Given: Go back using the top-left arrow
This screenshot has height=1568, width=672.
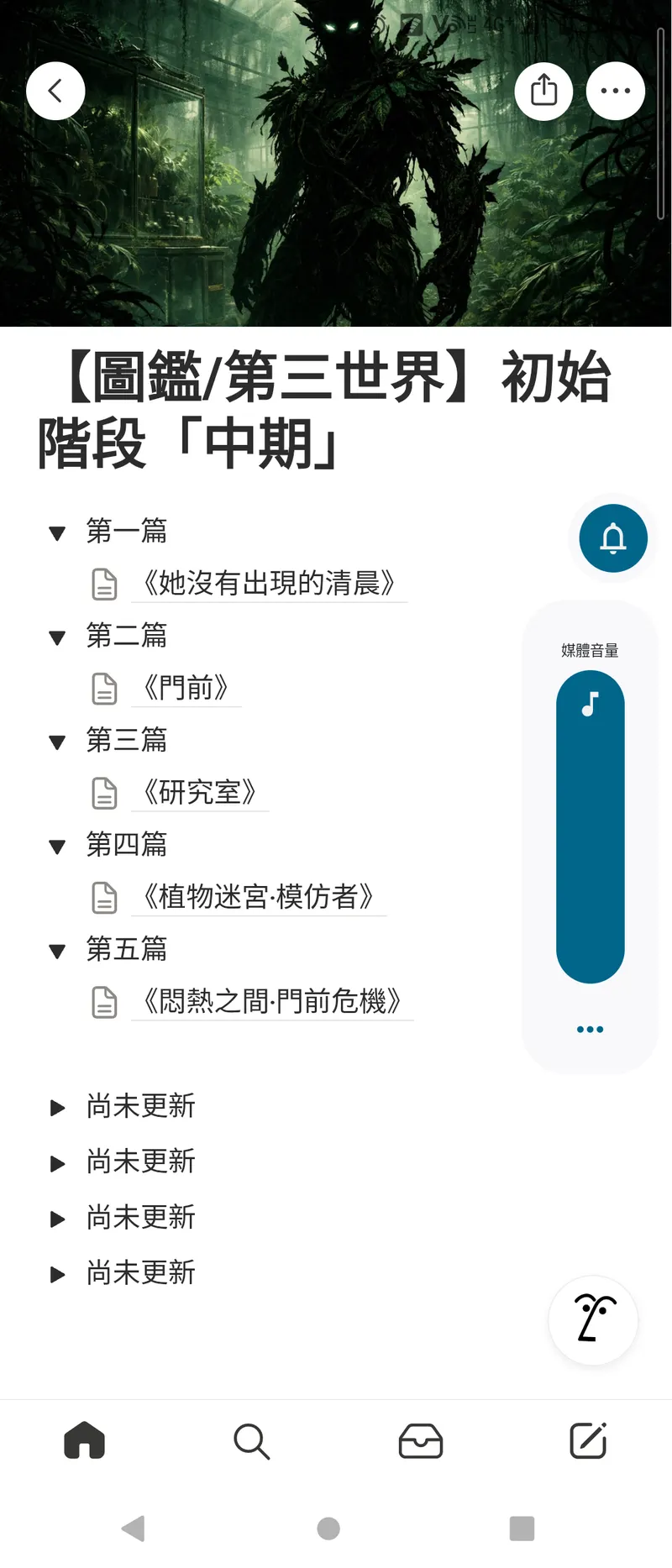Looking at the screenshot, I should point(55,91).
